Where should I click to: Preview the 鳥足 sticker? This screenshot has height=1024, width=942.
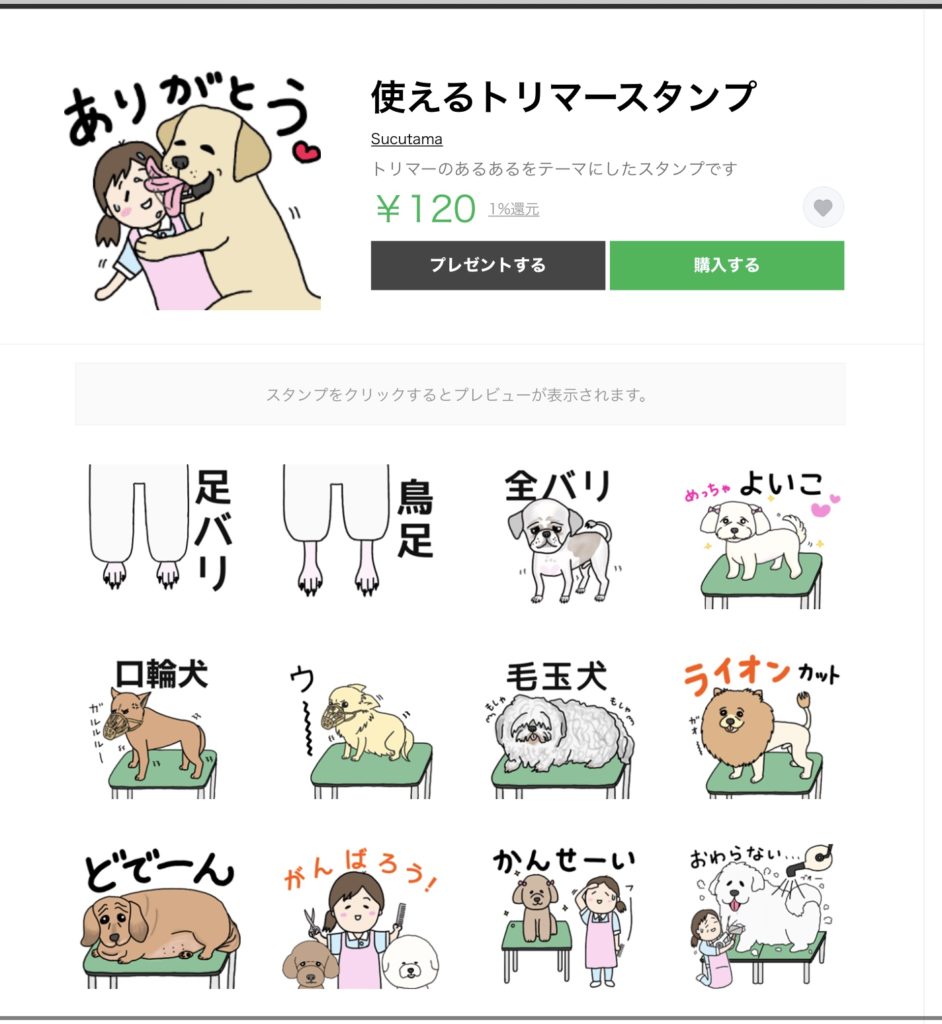[356, 530]
